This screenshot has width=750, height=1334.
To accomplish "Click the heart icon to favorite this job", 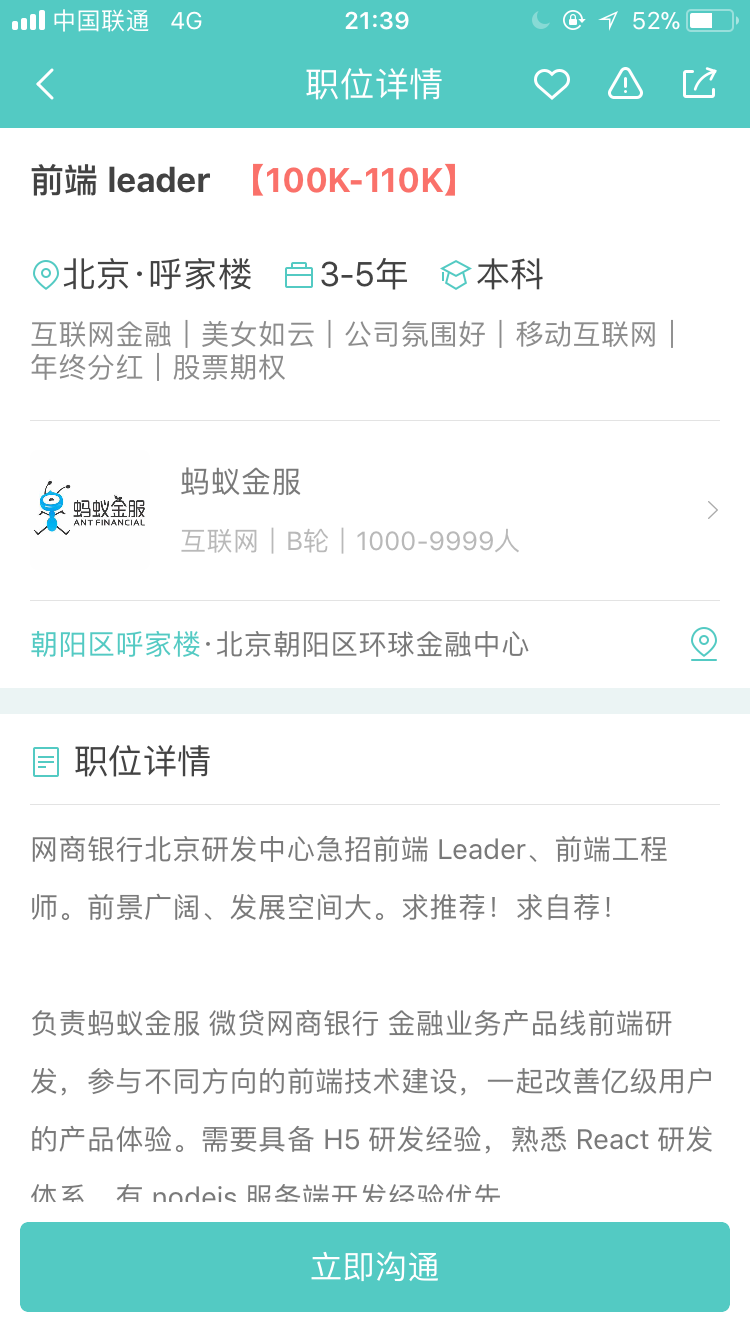I will [x=551, y=85].
